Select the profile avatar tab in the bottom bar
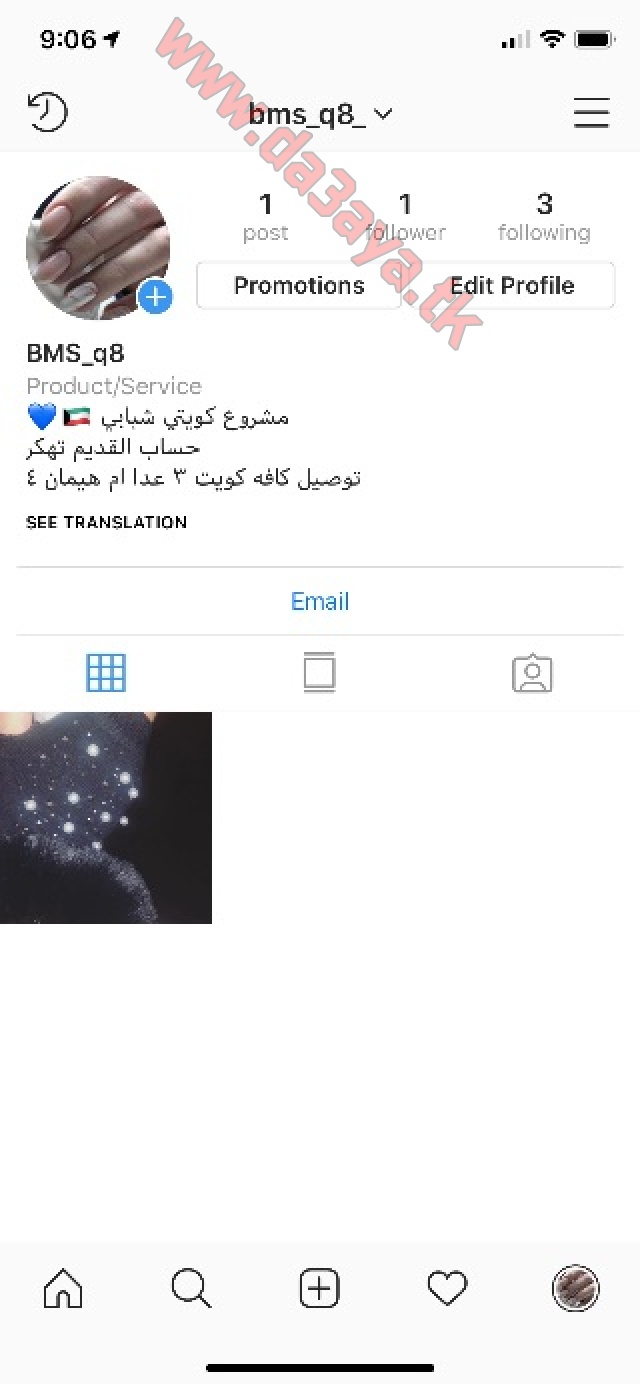 (x=576, y=1288)
